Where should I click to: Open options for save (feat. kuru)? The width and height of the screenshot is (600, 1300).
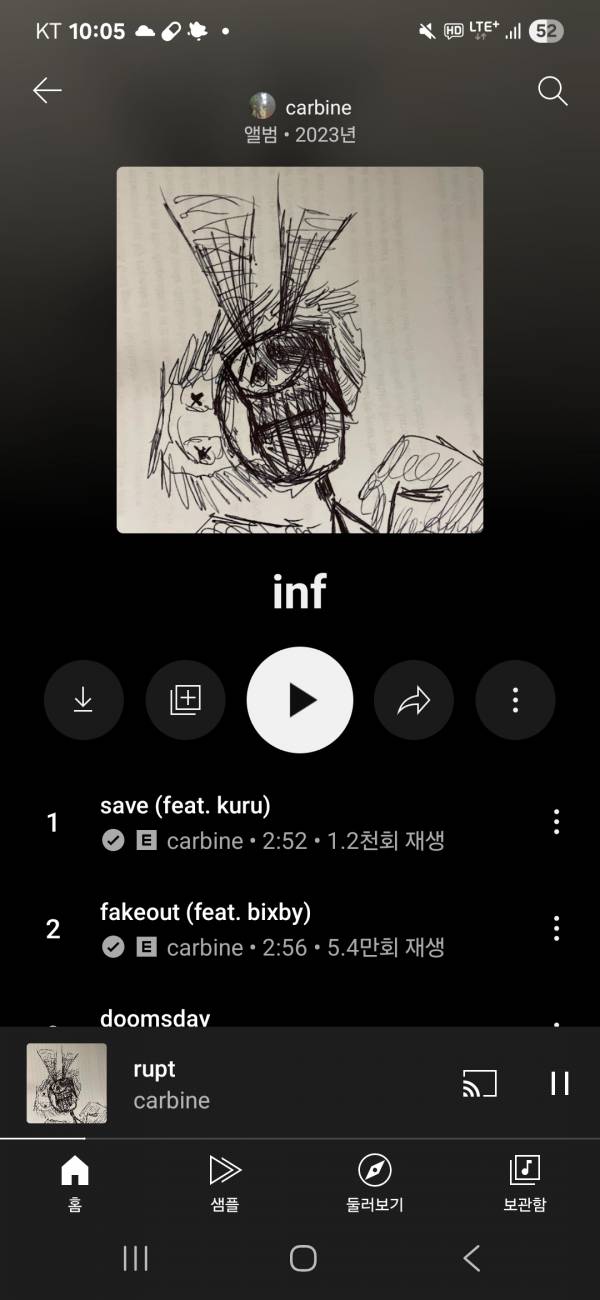[556, 822]
